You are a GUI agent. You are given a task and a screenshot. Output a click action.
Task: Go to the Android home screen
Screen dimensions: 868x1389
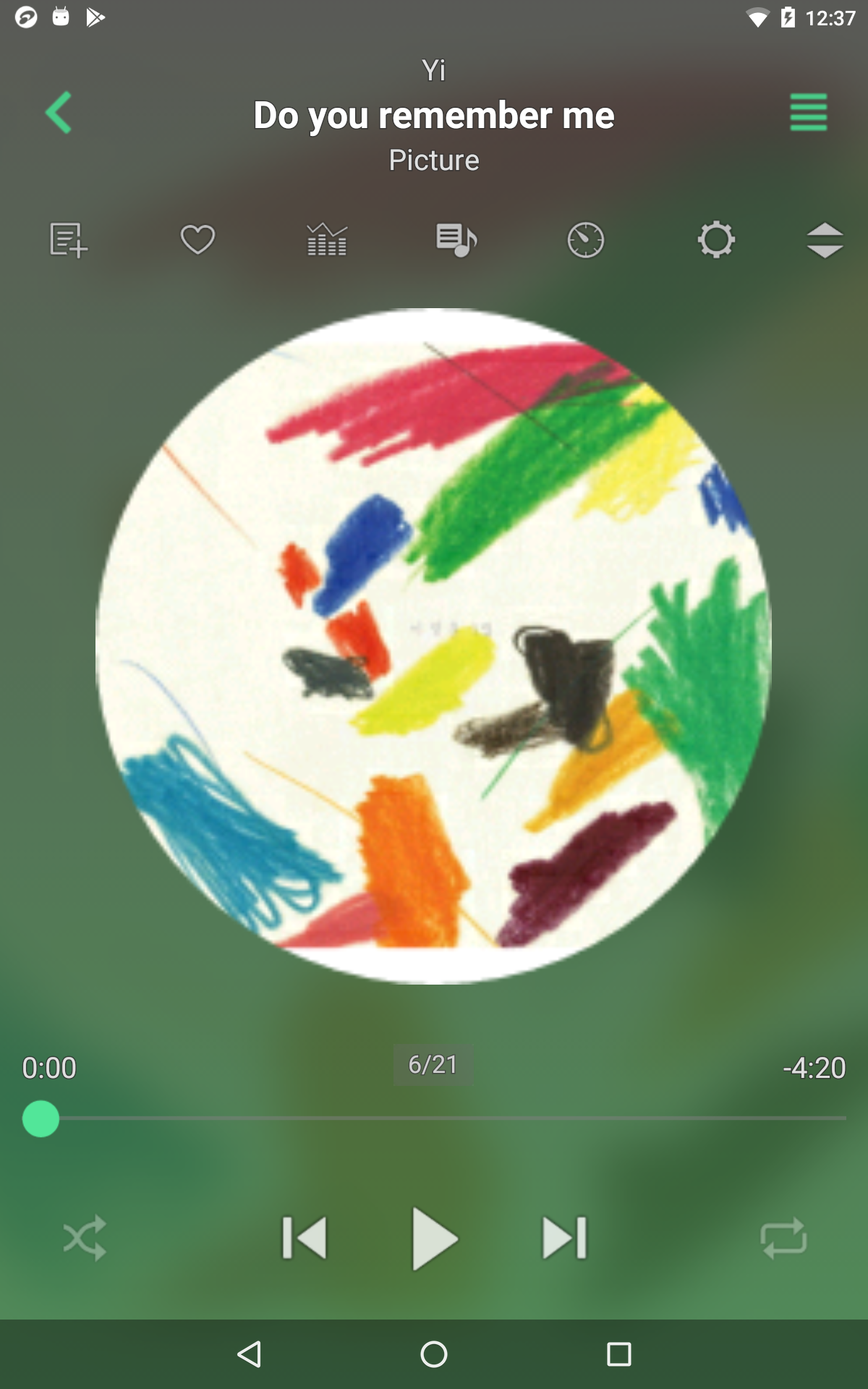tap(434, 1354)
